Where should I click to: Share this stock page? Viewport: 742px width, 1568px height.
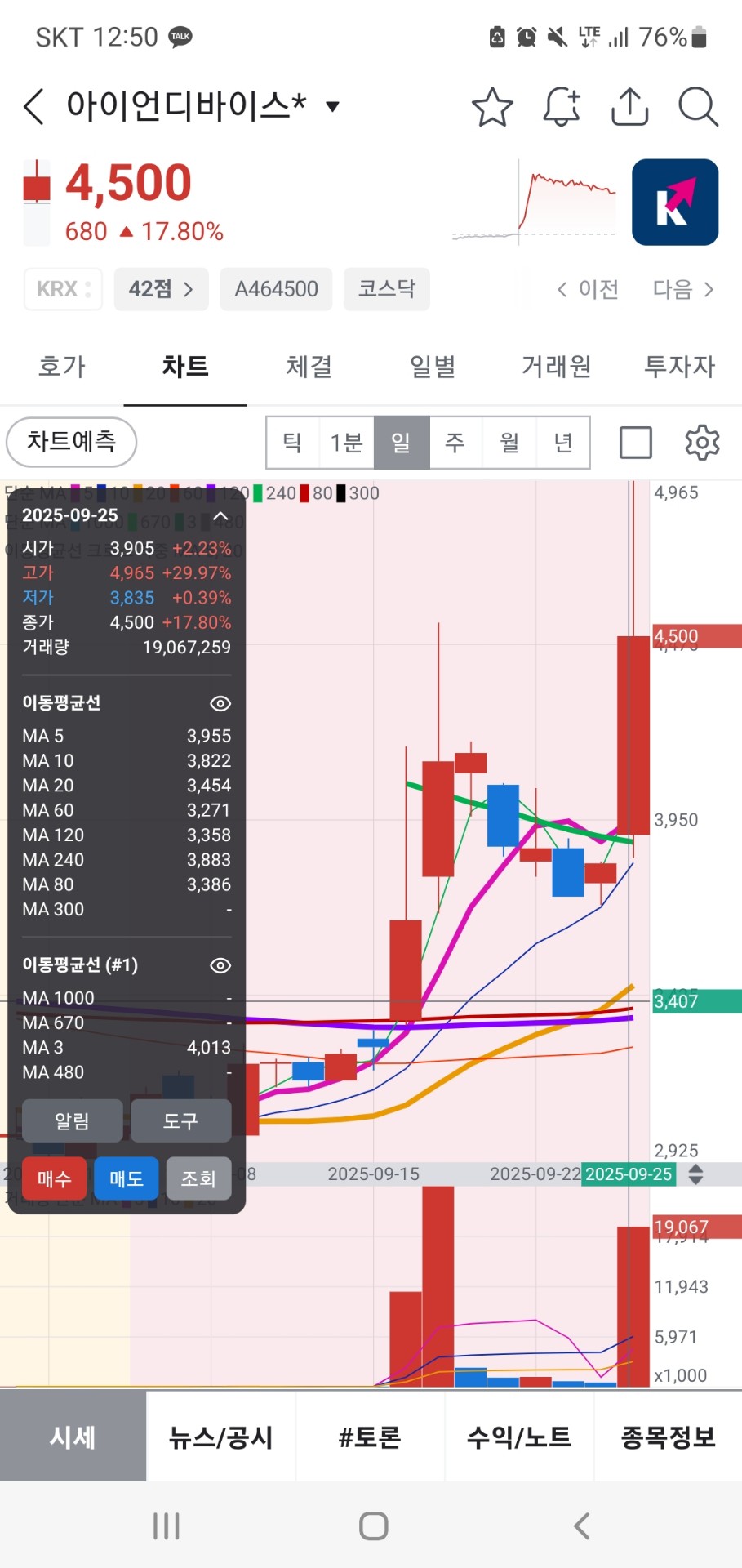[x=629, y=107]
